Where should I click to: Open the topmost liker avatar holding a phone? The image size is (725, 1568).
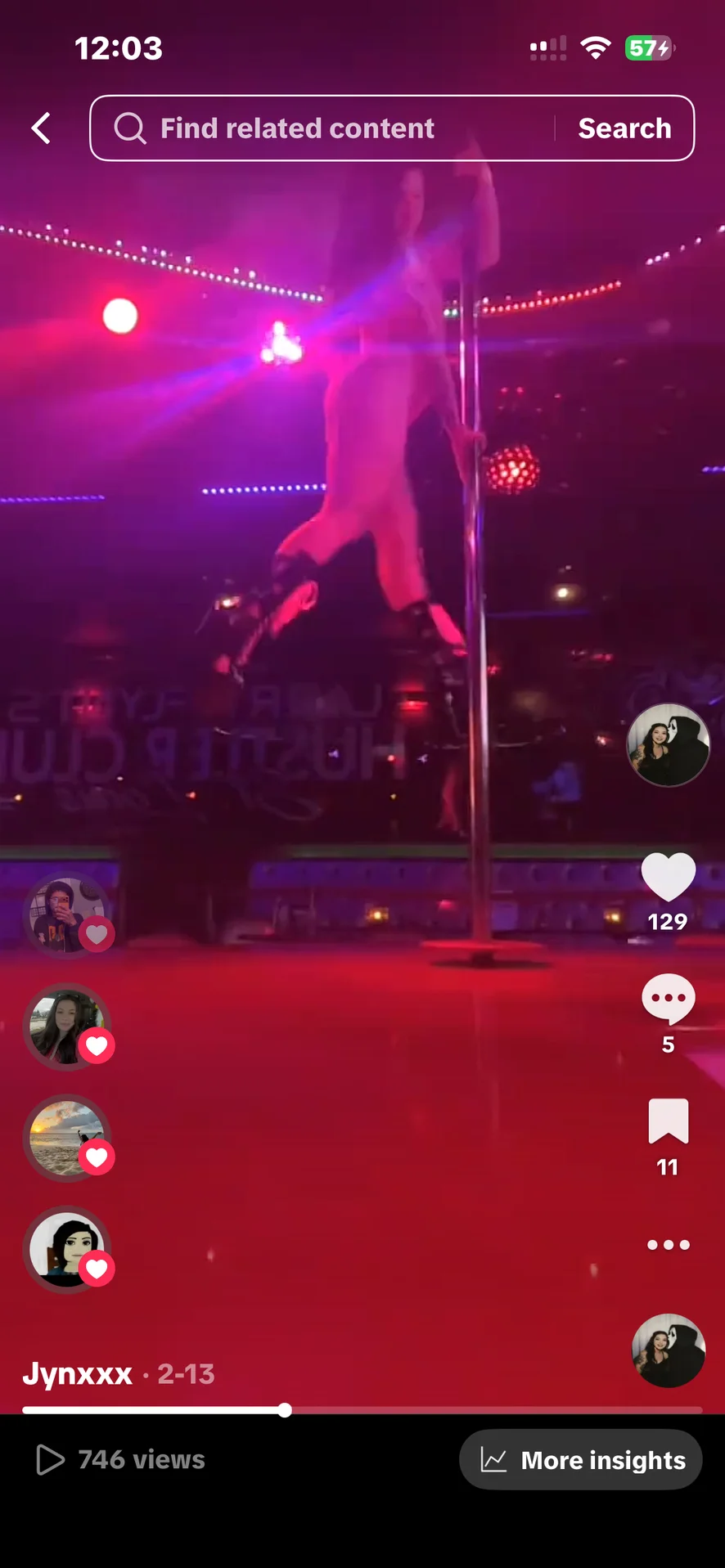coord(67,914)
